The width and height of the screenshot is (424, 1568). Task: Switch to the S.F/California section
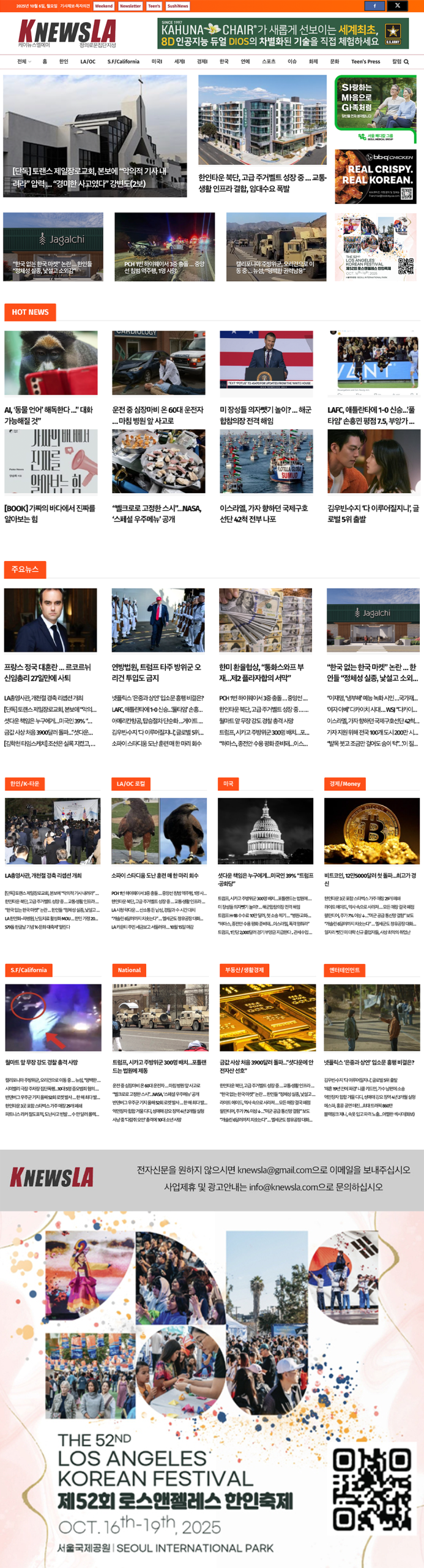(x=123, y=62)
